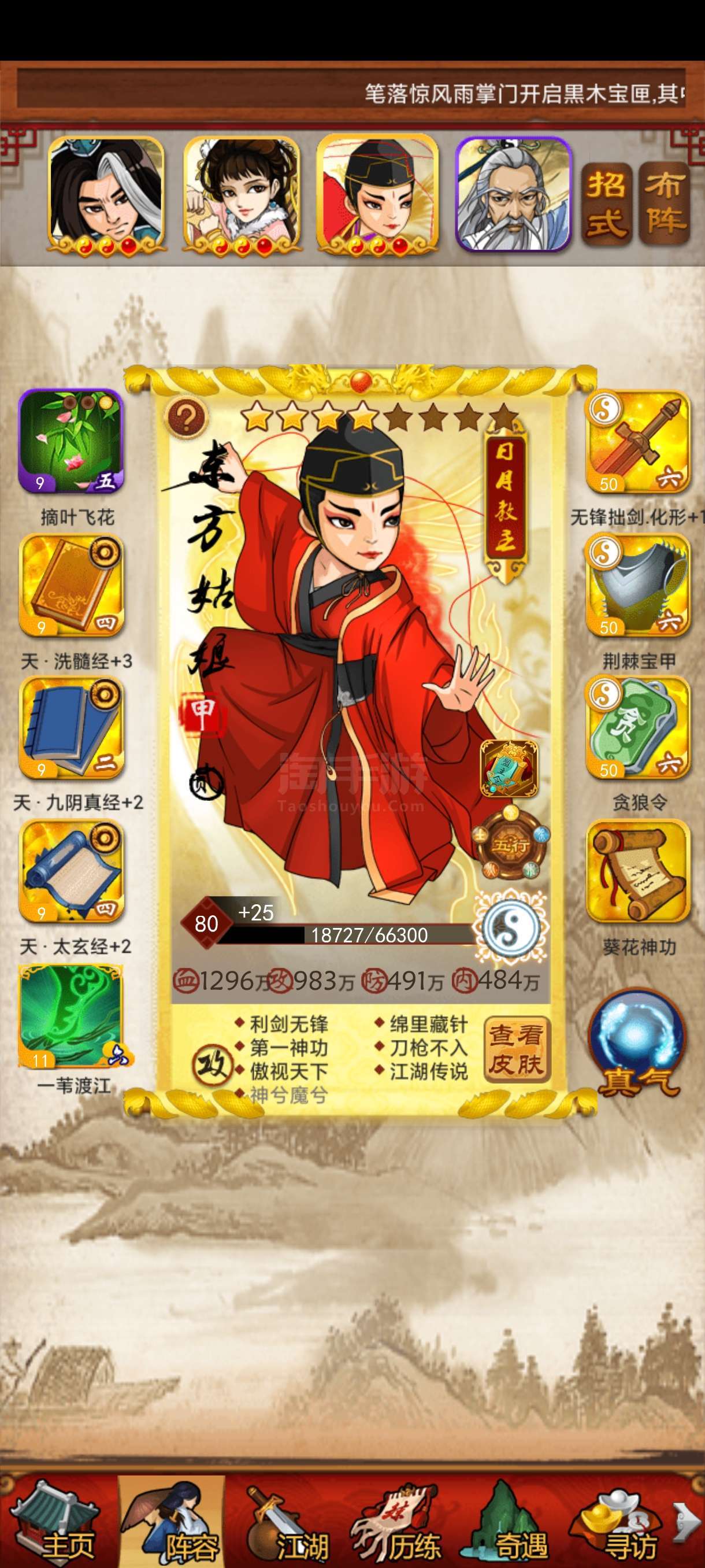Open the 贪狼令 token slot
This screenshot has height=1568, width=705.
point(637,727)
